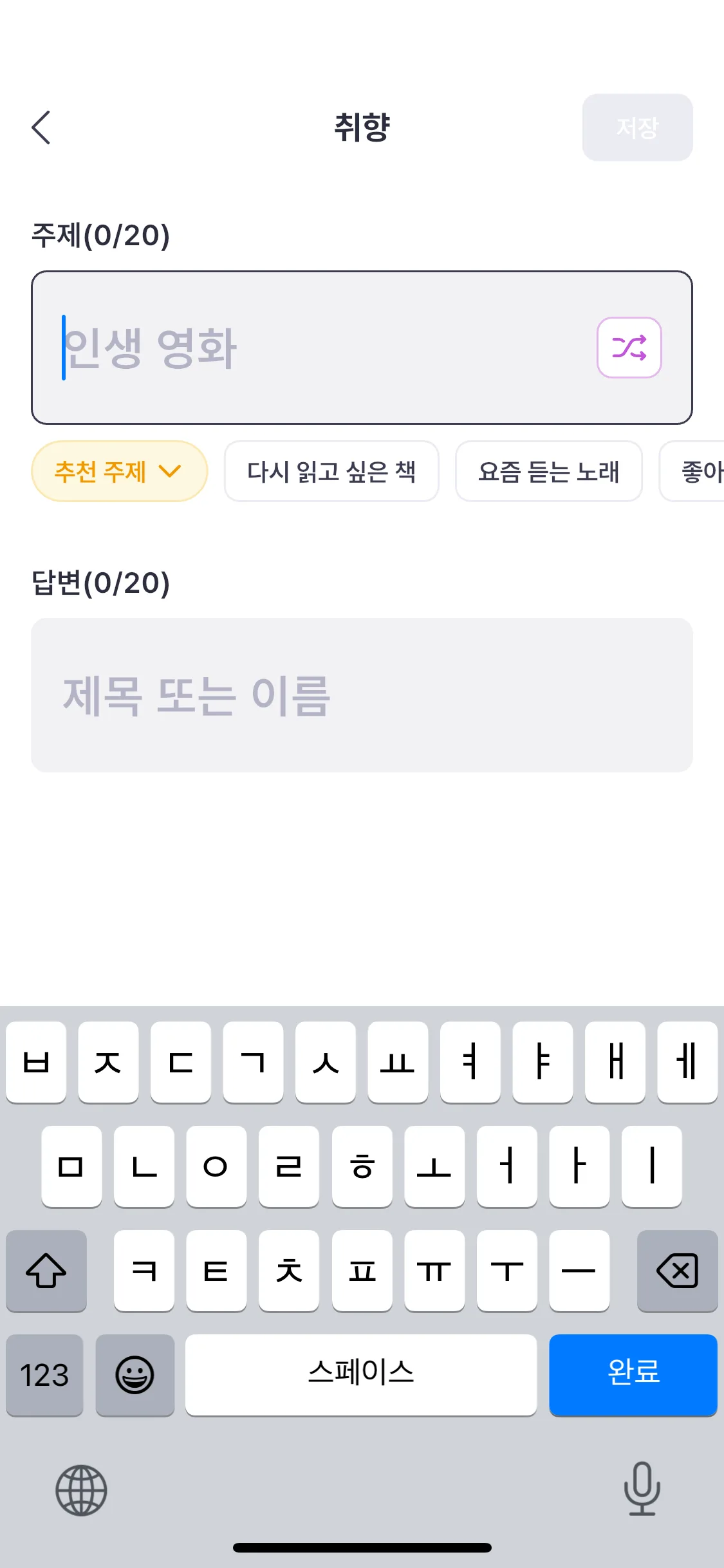Choose the 요즘 듣는 노래 chip
The image size is (724, 1568).
(548, 471)
